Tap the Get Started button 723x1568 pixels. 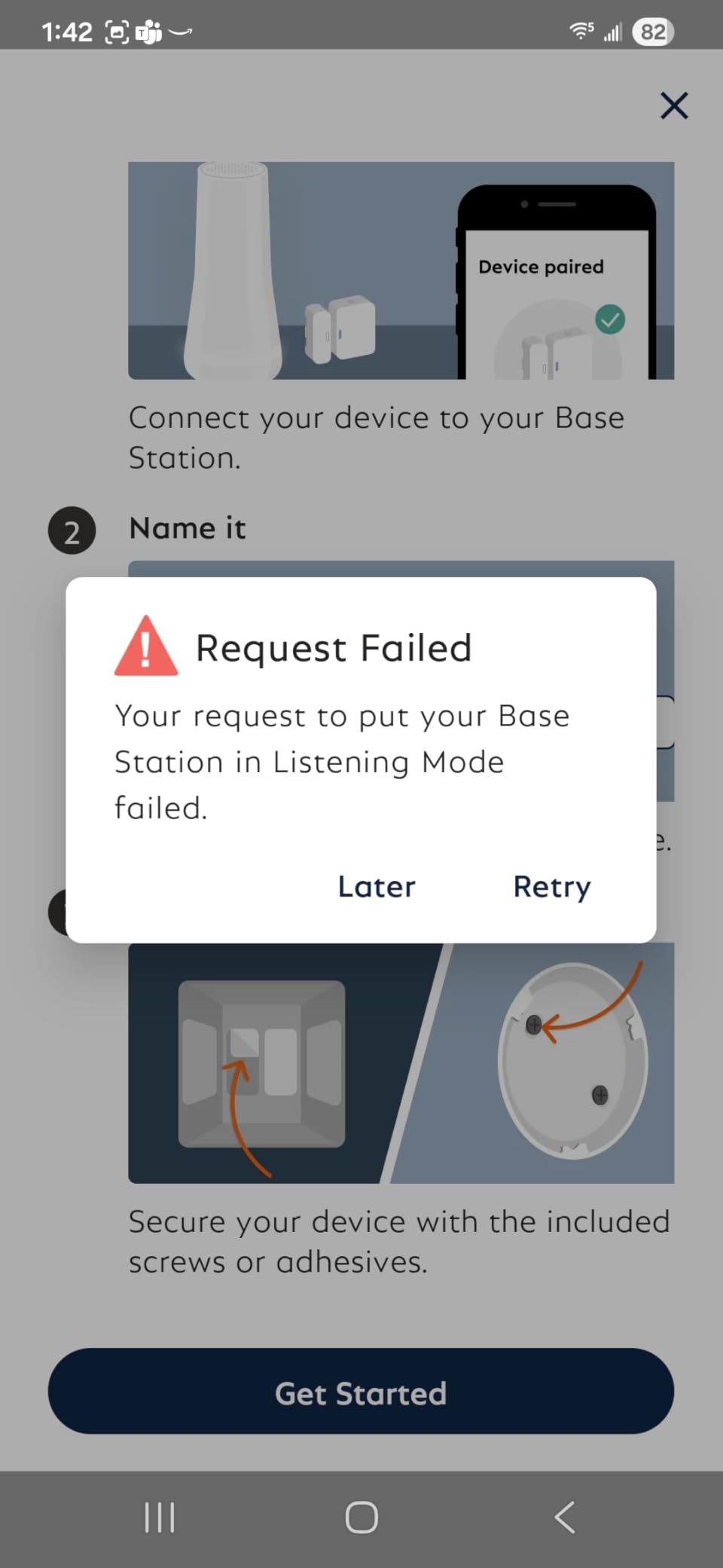click(x=361, y=1393)
